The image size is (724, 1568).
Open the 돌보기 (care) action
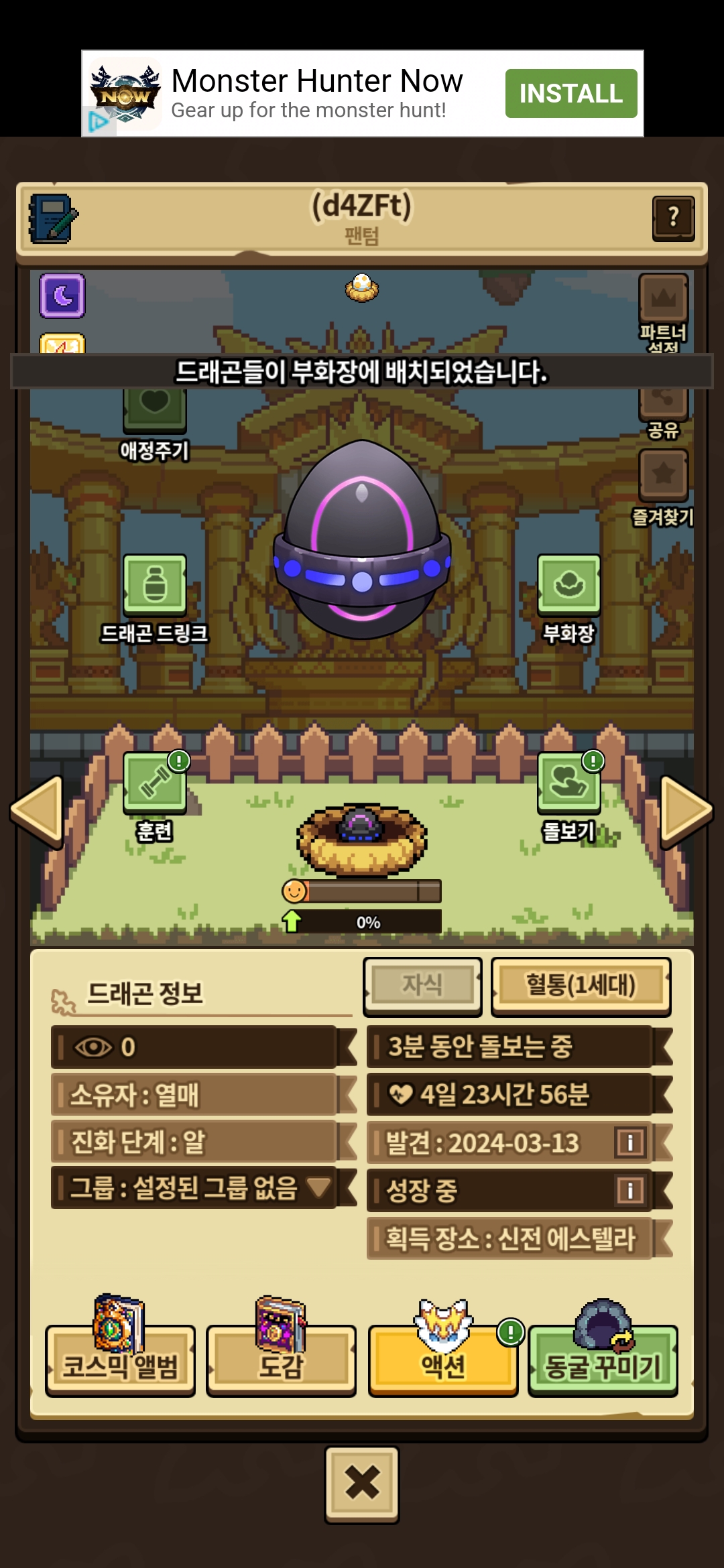(x=568, y=783)
